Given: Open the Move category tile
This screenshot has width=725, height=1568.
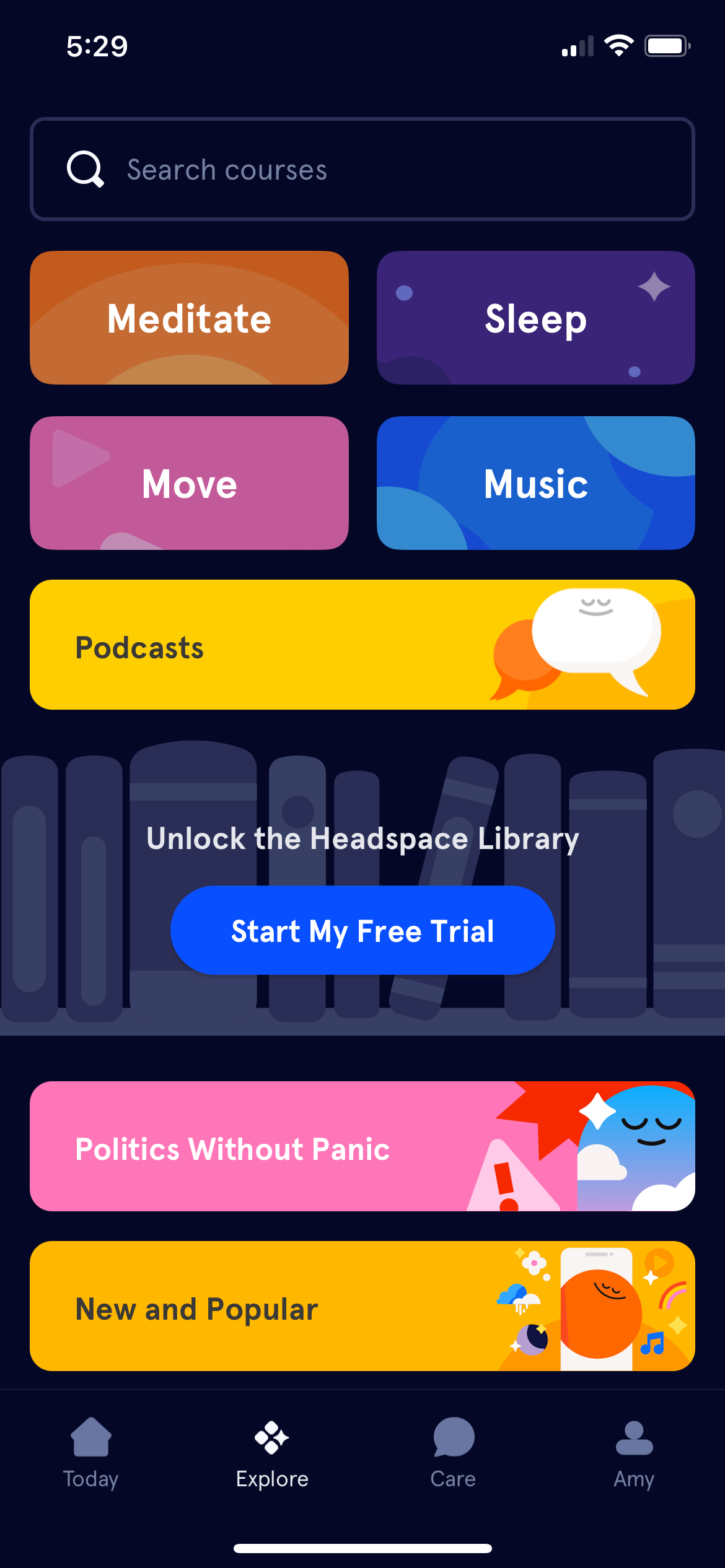Looking at the screenshot, I should [x=190, y=484].
